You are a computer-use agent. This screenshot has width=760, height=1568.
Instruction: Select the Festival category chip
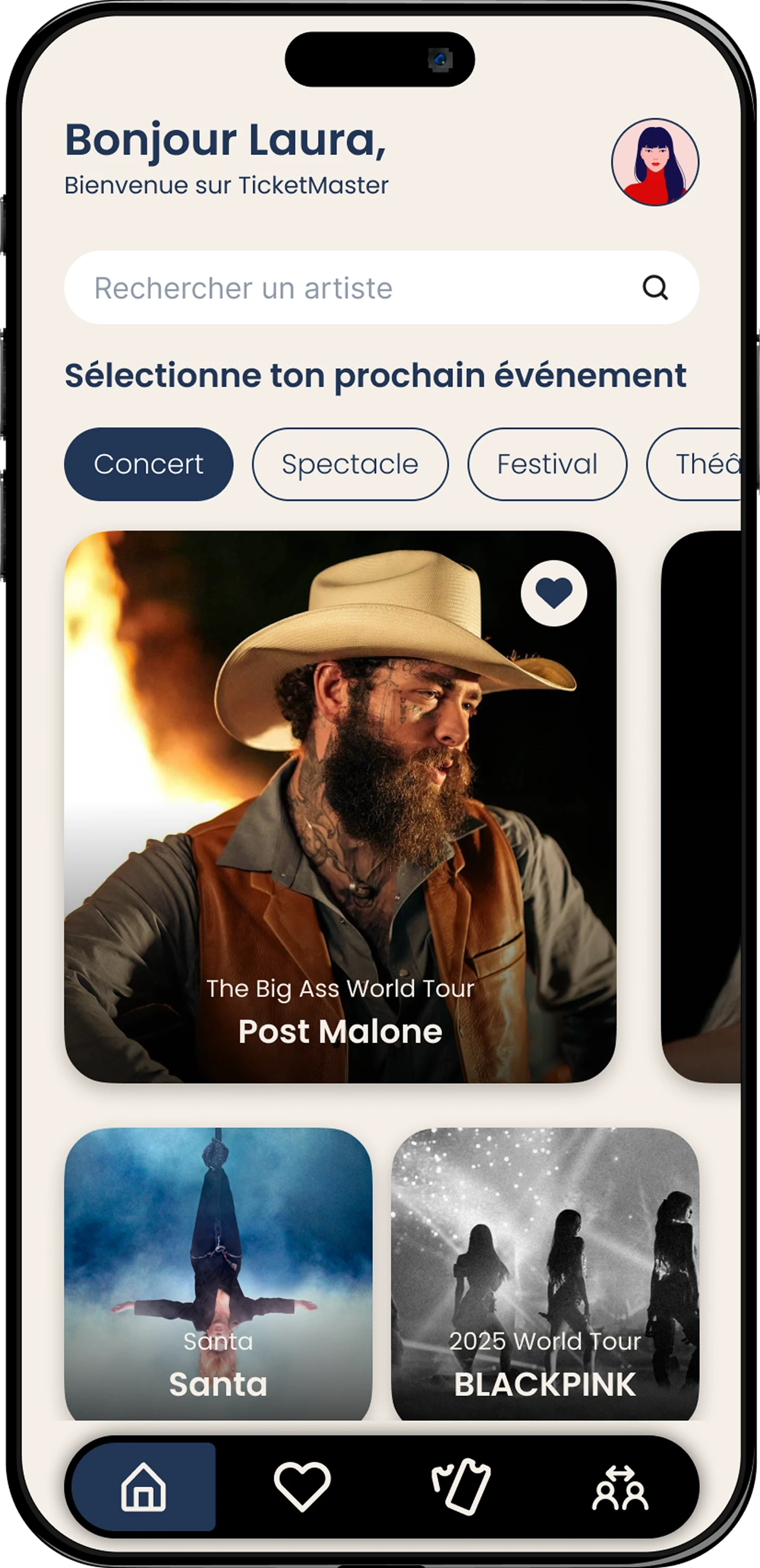pos(546,464)
